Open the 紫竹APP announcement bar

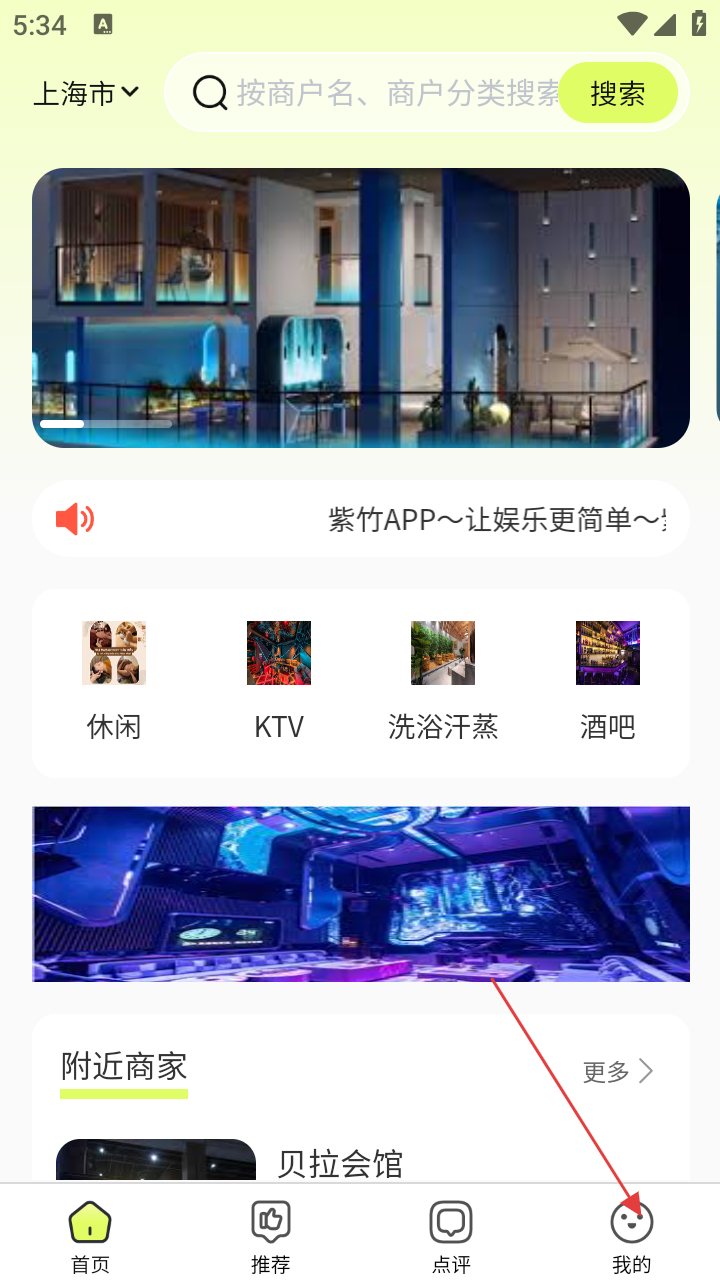(x=360, y=519)
